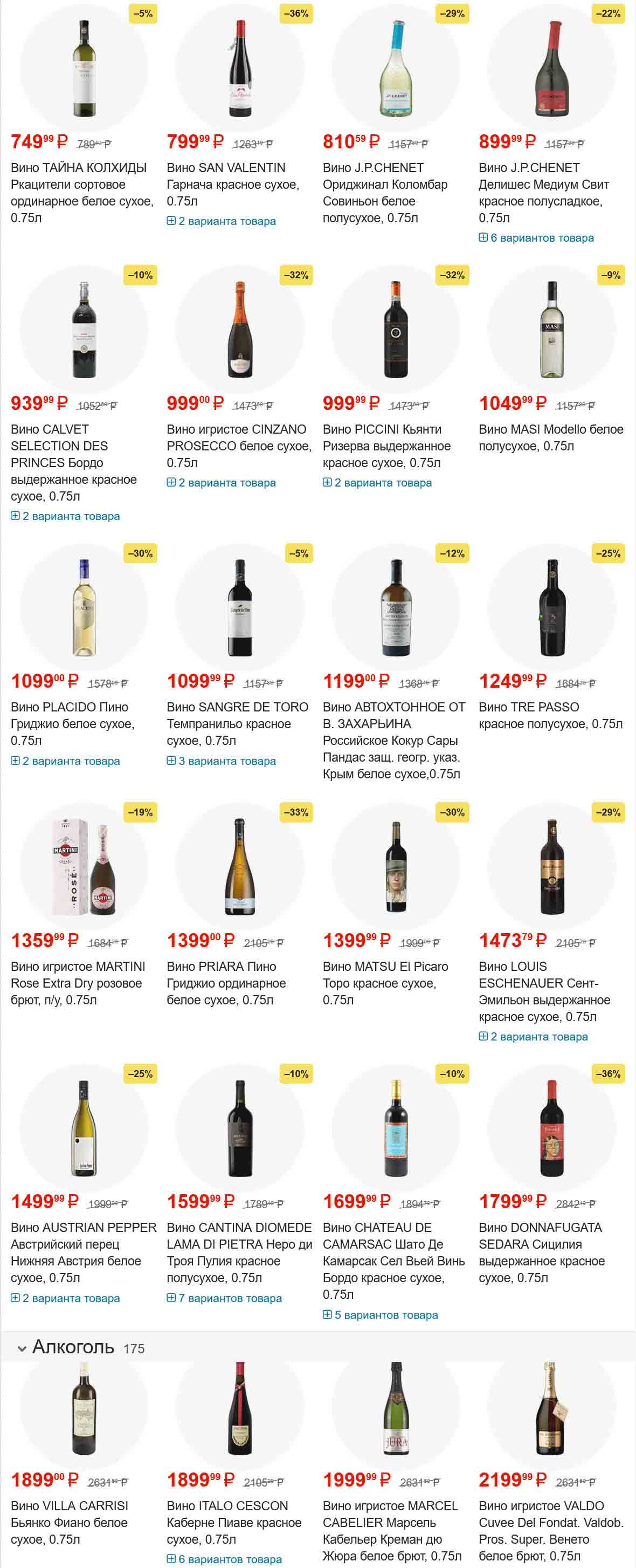The image size is (636, 1568).
Task: Show 2 variants of AUSTRIAN PEPPER wine
Action: pyautogui.click(x=66, y=1298)
